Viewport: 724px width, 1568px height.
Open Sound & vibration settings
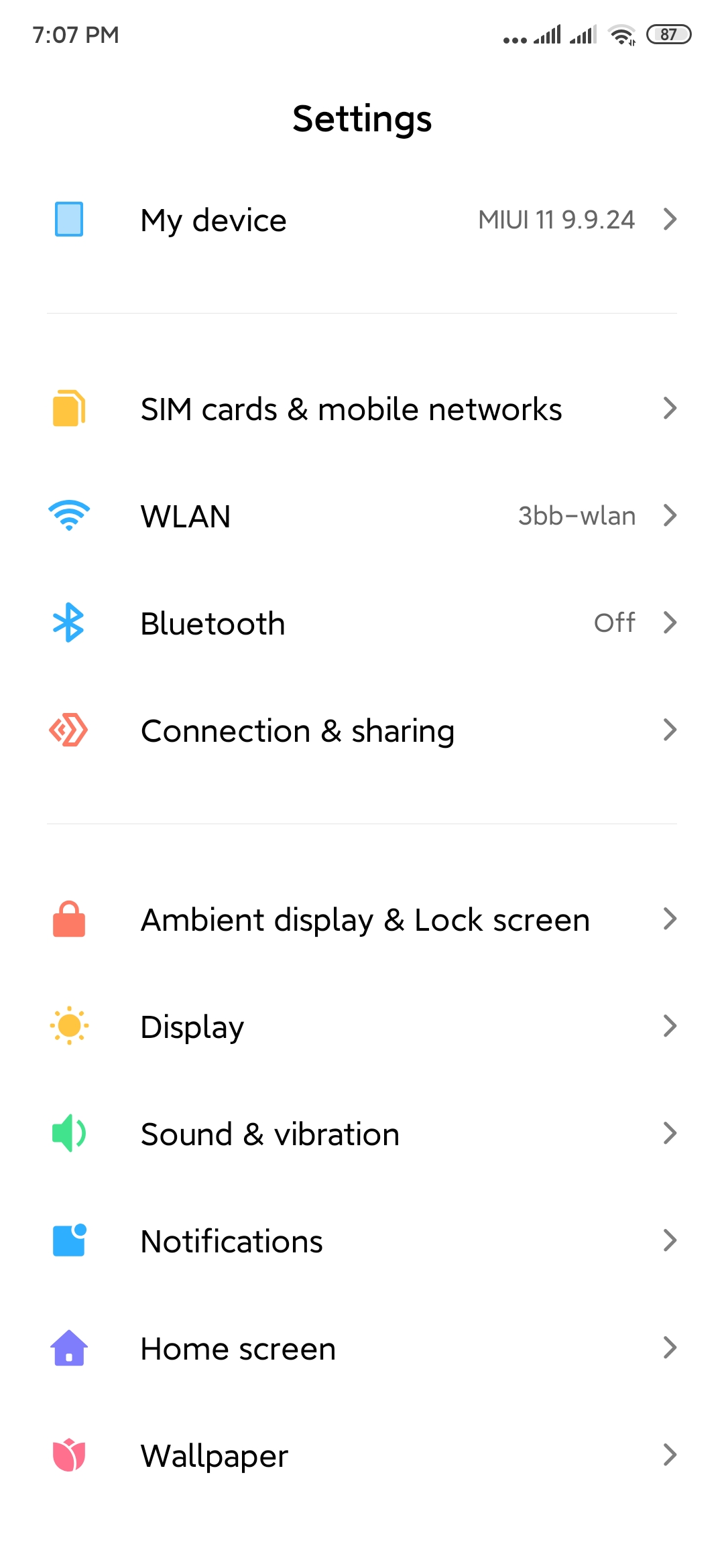362,1134
